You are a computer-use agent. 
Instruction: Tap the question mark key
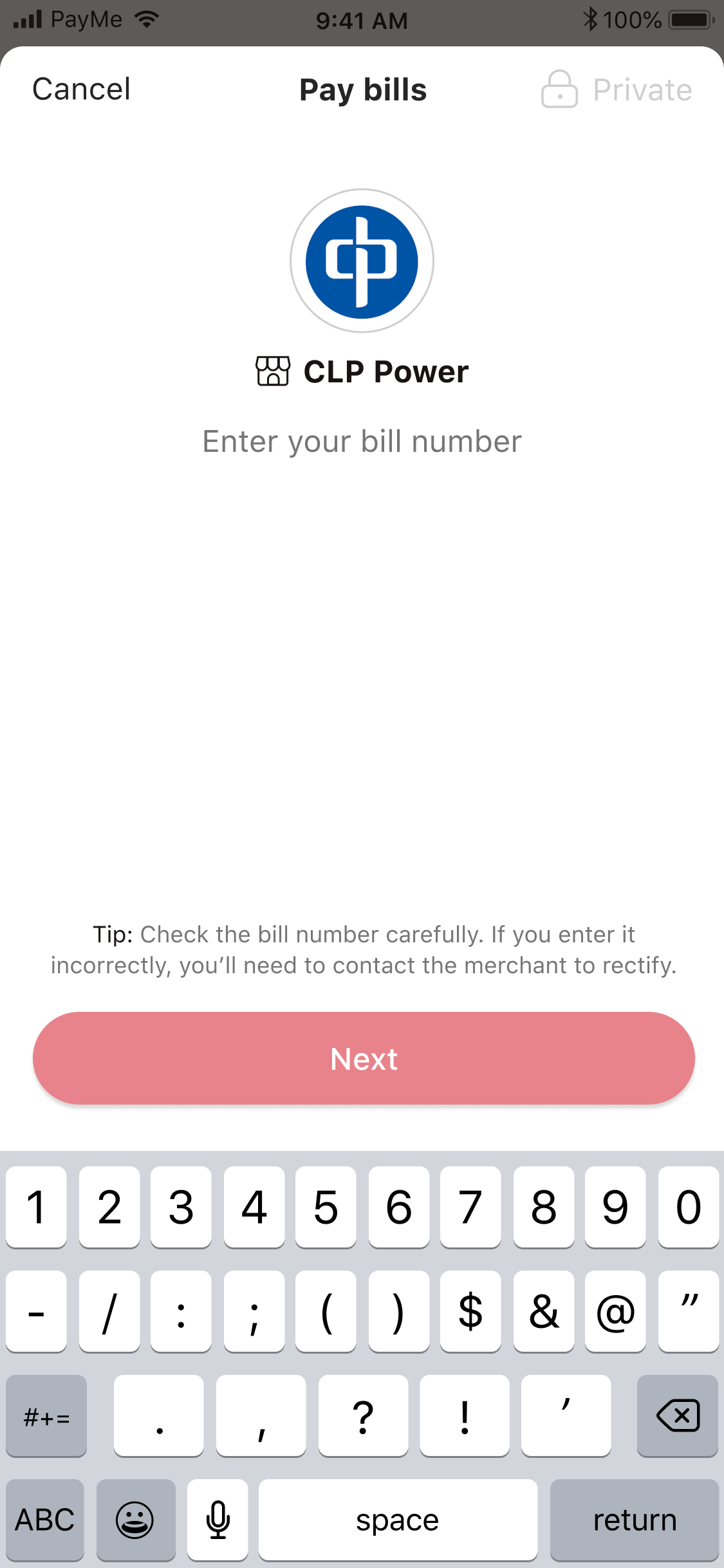pos(363,1416)
